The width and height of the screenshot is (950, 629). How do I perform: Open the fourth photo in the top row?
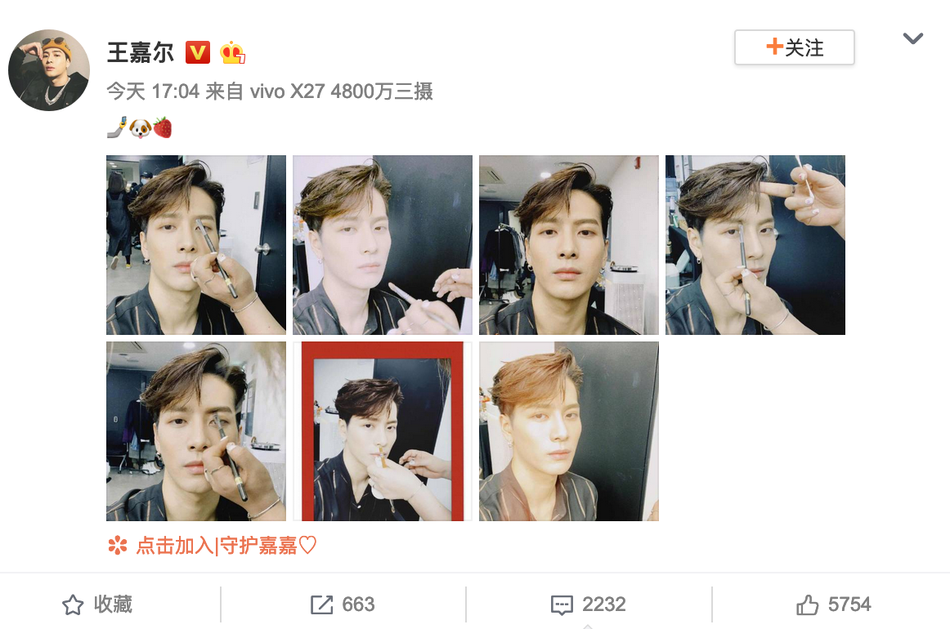(x=755, y=245)
